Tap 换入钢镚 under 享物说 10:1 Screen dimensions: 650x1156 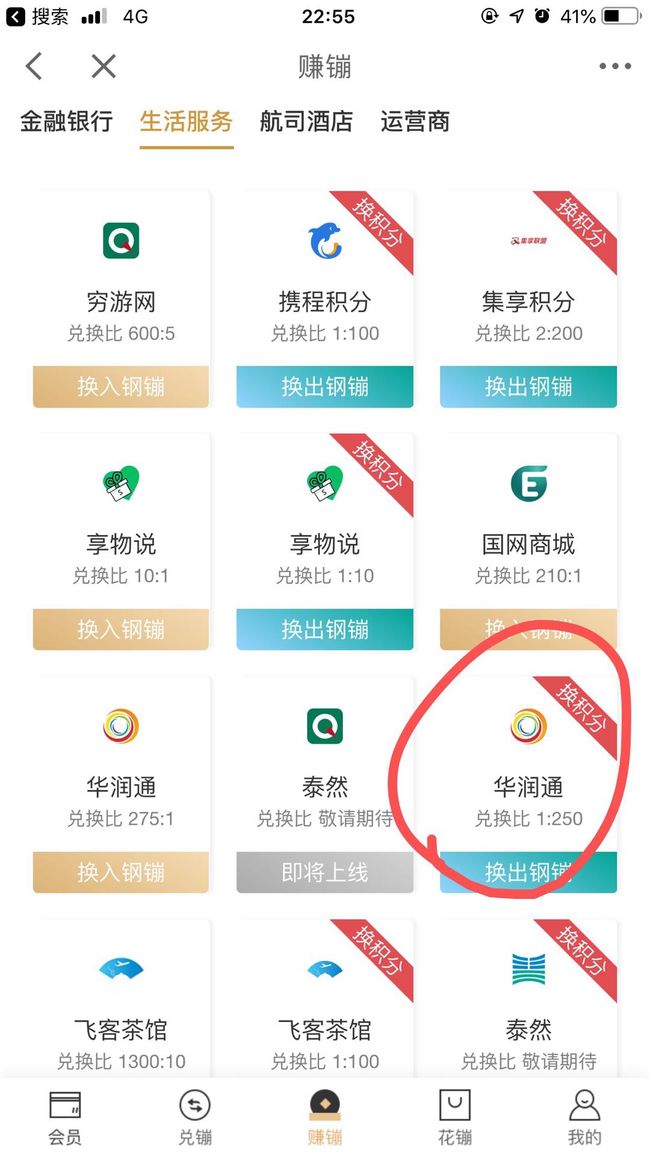click(121, 629)
